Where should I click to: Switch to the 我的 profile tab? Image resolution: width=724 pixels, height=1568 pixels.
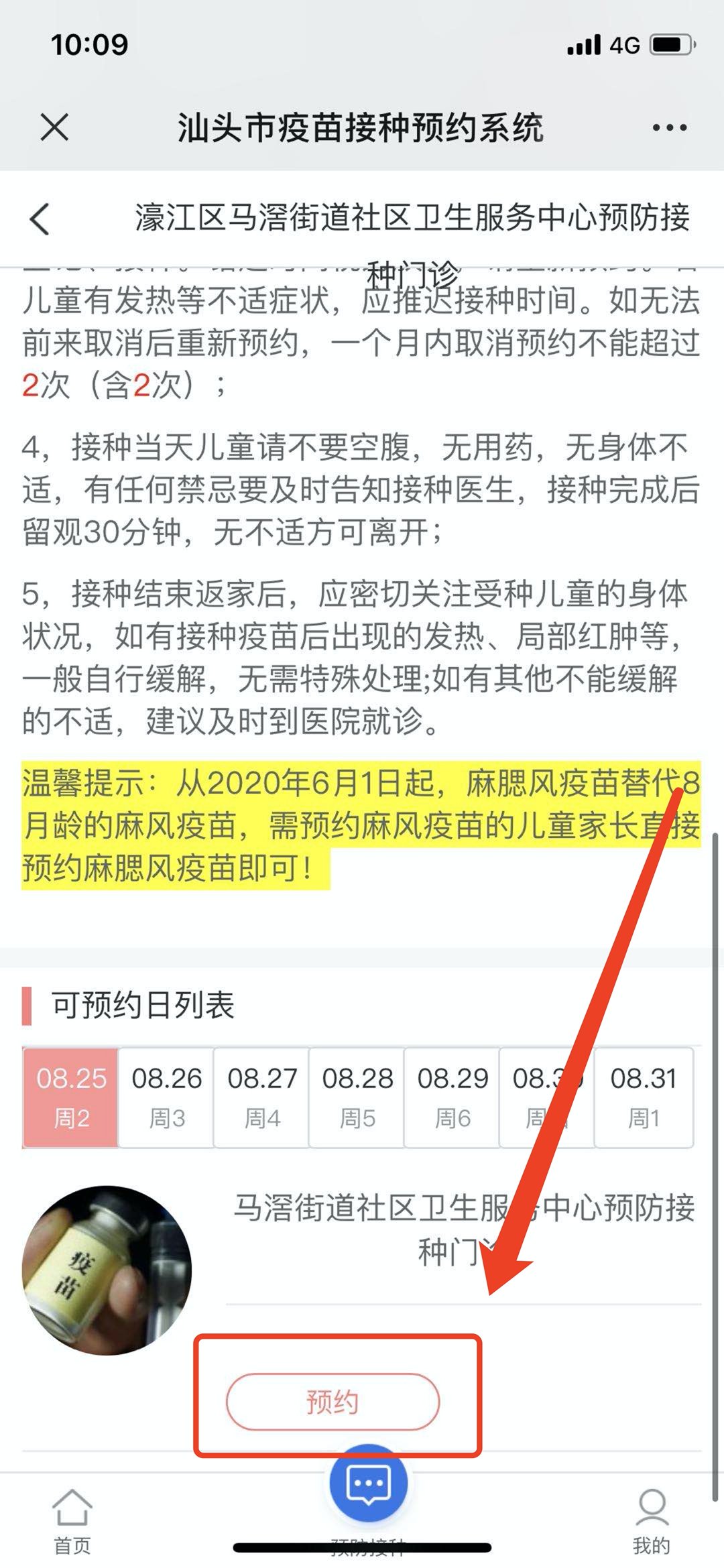click(651, 1518)
